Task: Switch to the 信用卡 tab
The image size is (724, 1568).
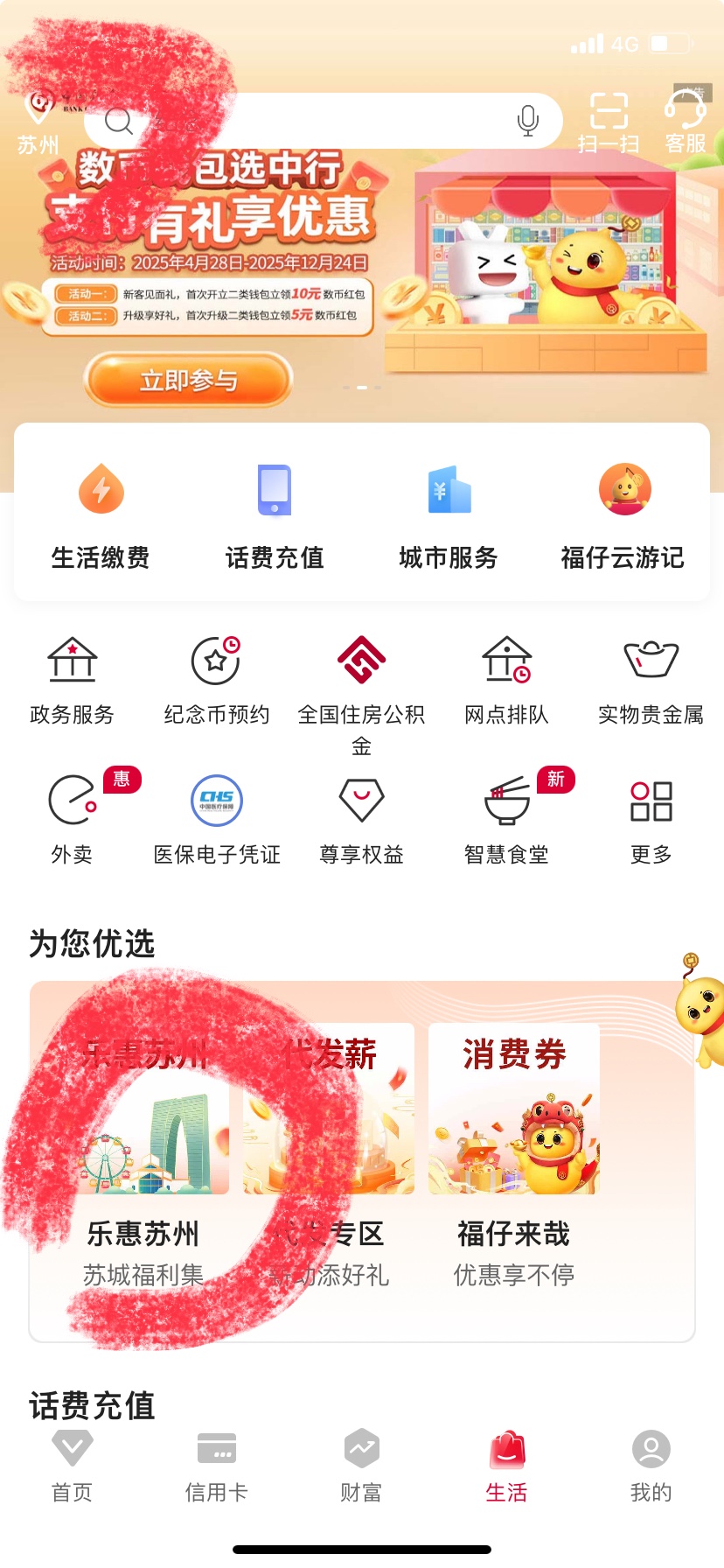Action: coord(217,1465)
